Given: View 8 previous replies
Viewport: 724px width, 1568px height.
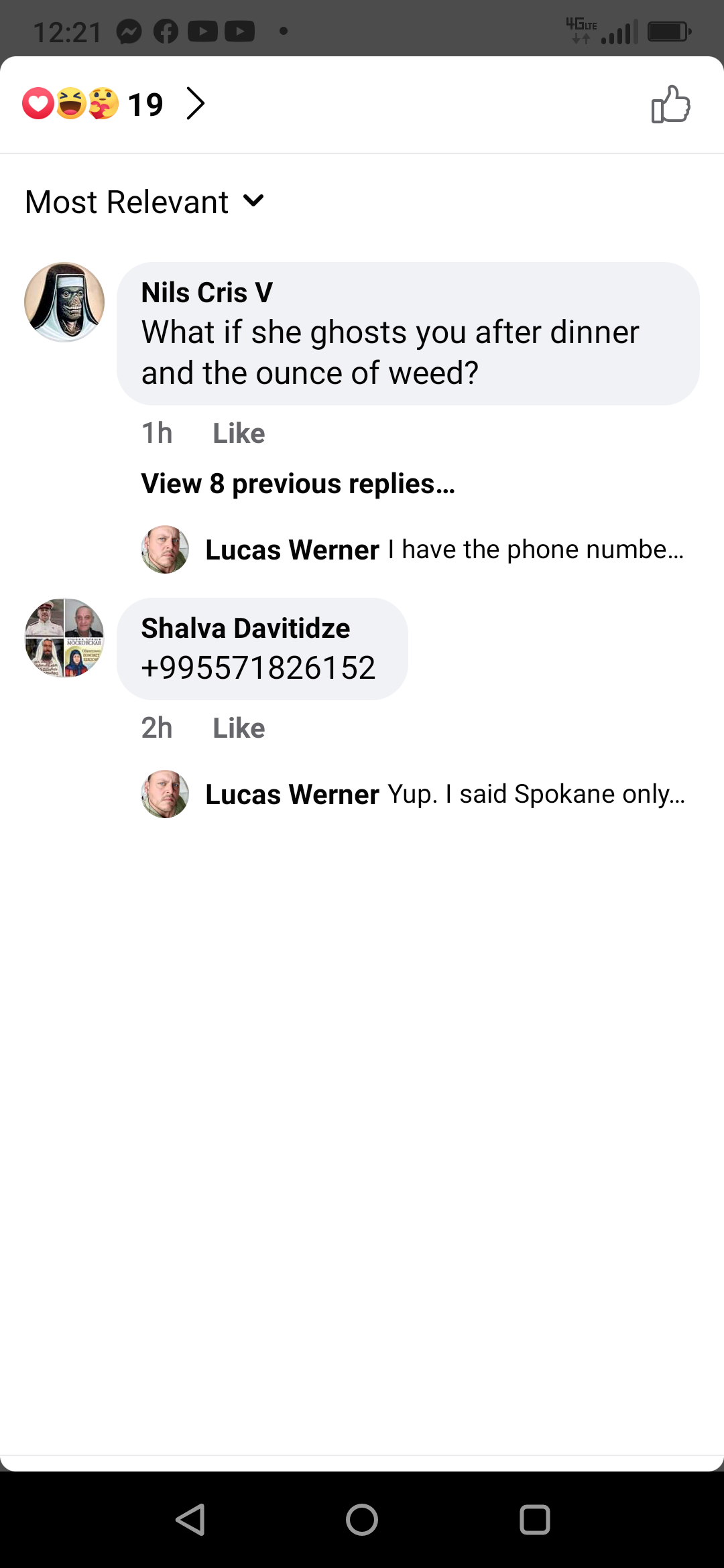Looking at the screenshot, I should tap(298, 483).
